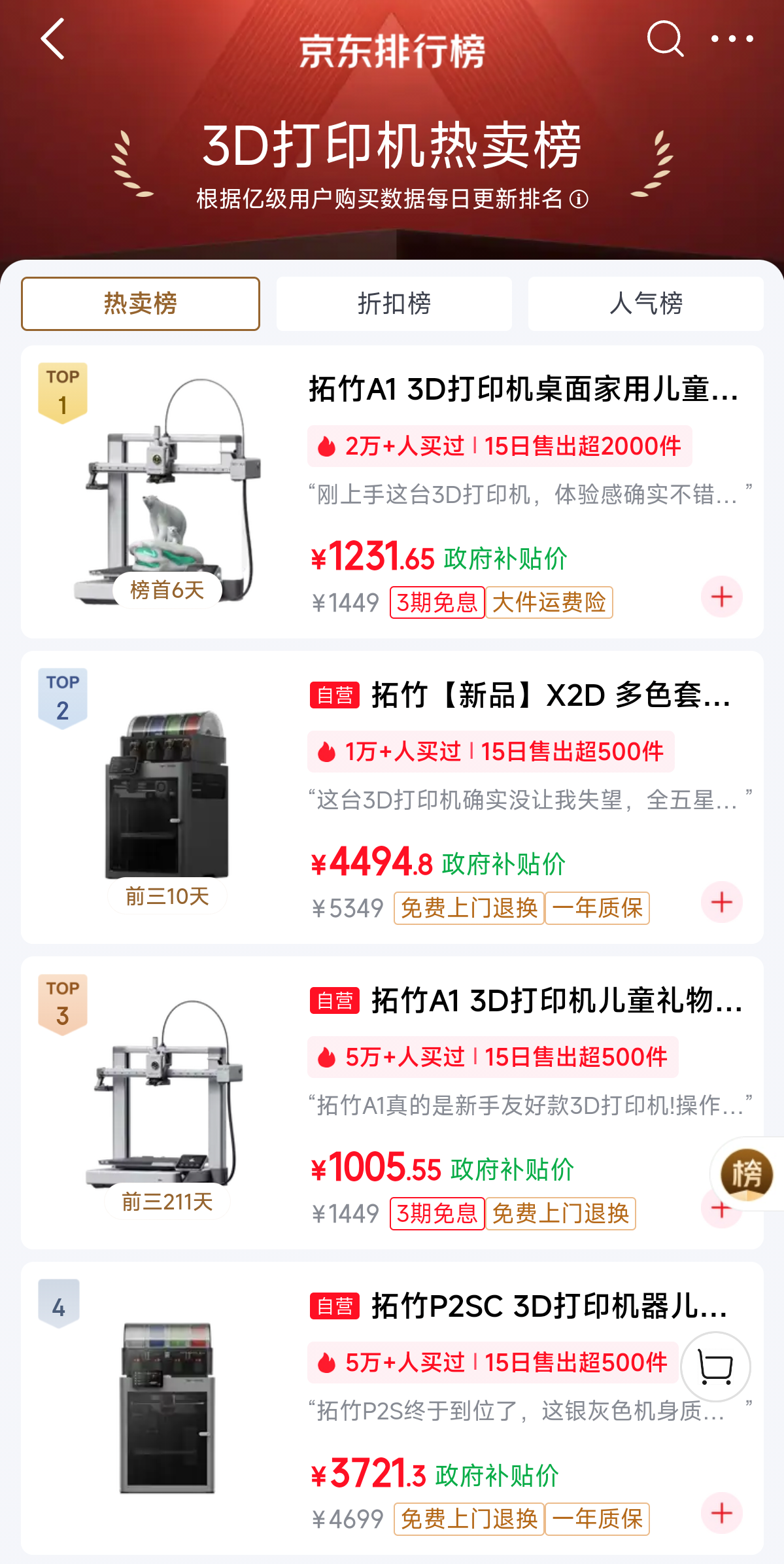The image size is (784, 1564).
Task: Open the 拓竹 X2D 多色套 product card
Action: click(392, 797)
